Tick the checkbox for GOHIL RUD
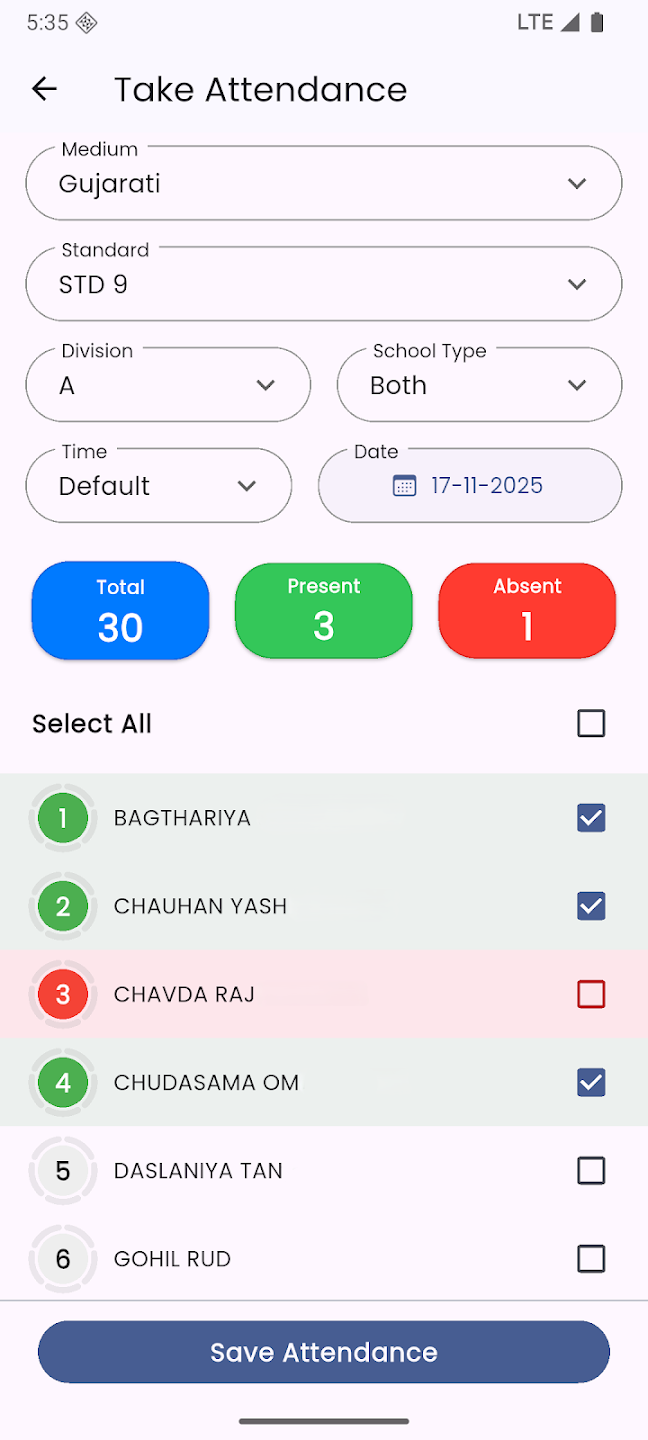The height and width of the screenshot is (1440, 648). tap(591, 1258)
